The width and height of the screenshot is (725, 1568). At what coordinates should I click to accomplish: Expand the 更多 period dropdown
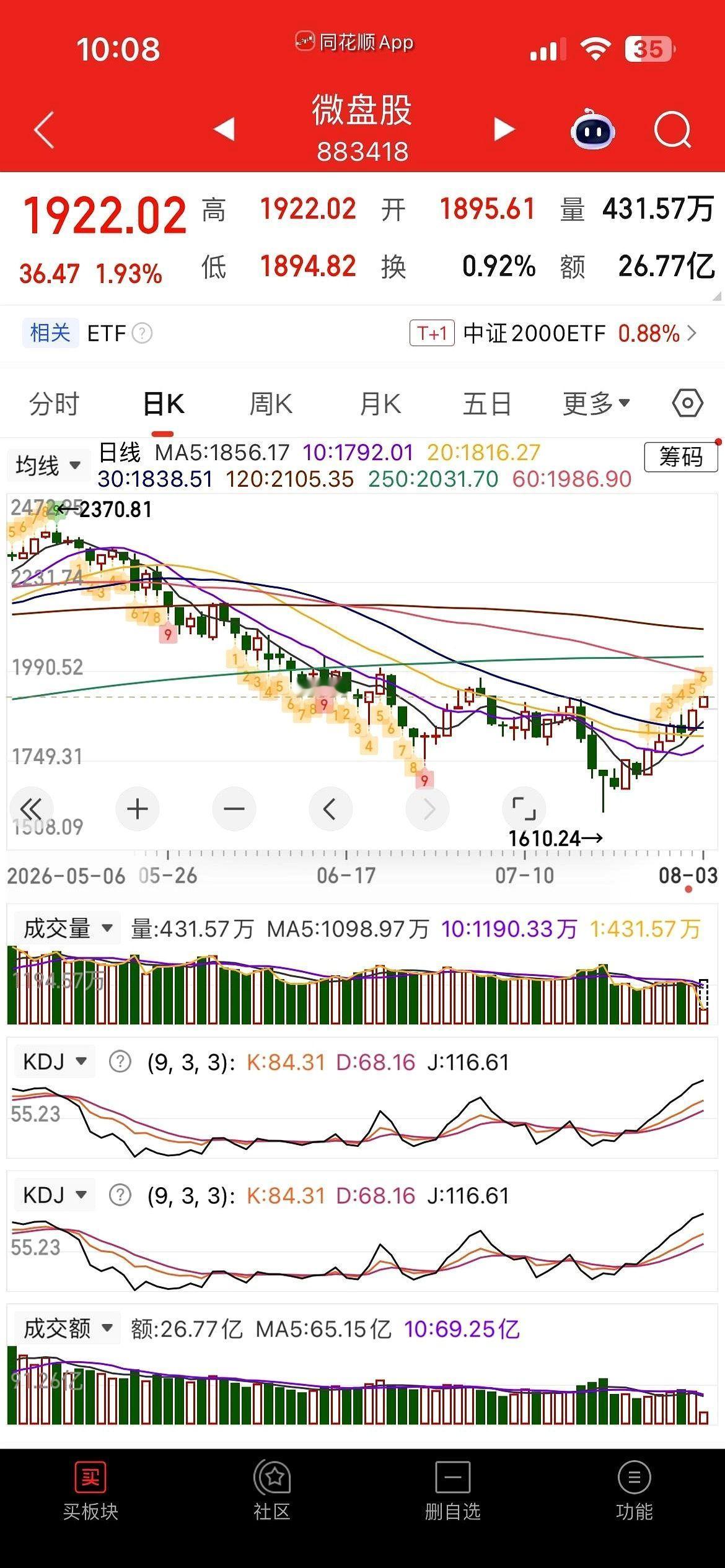(x=596, y=404)
